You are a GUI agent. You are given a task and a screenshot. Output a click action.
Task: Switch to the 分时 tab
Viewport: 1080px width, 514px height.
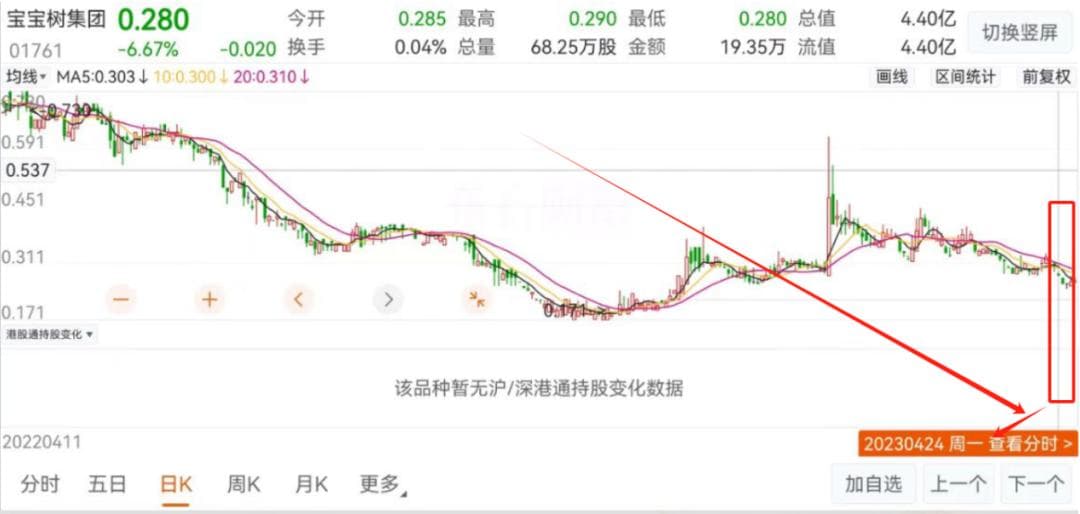point(40,485)
